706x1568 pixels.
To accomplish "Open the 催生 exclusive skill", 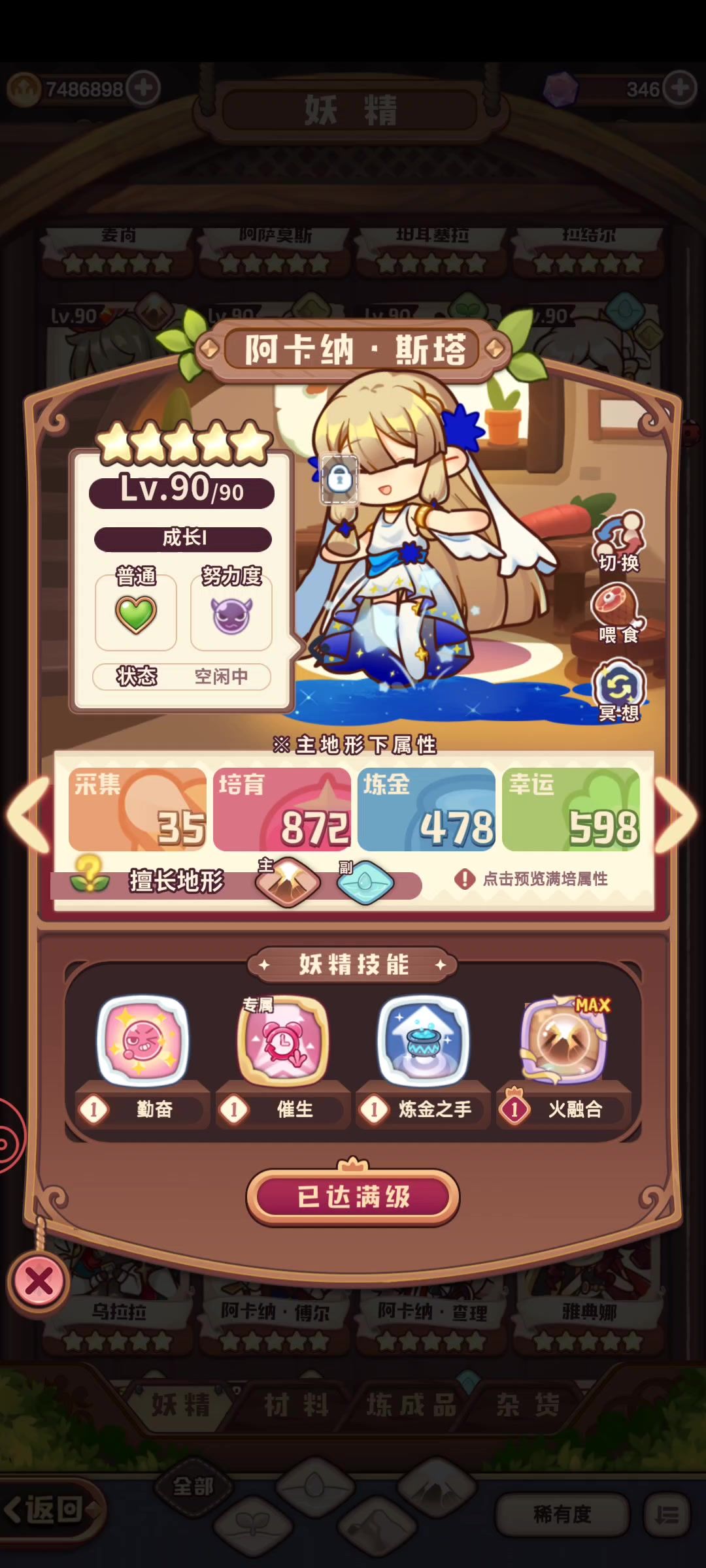I will pos(283,1040).
